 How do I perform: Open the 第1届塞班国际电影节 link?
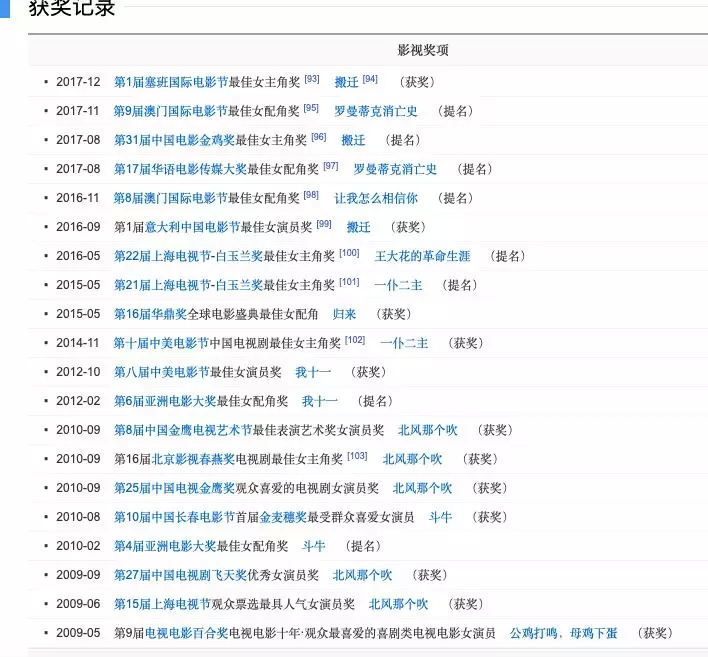point(171,82)
